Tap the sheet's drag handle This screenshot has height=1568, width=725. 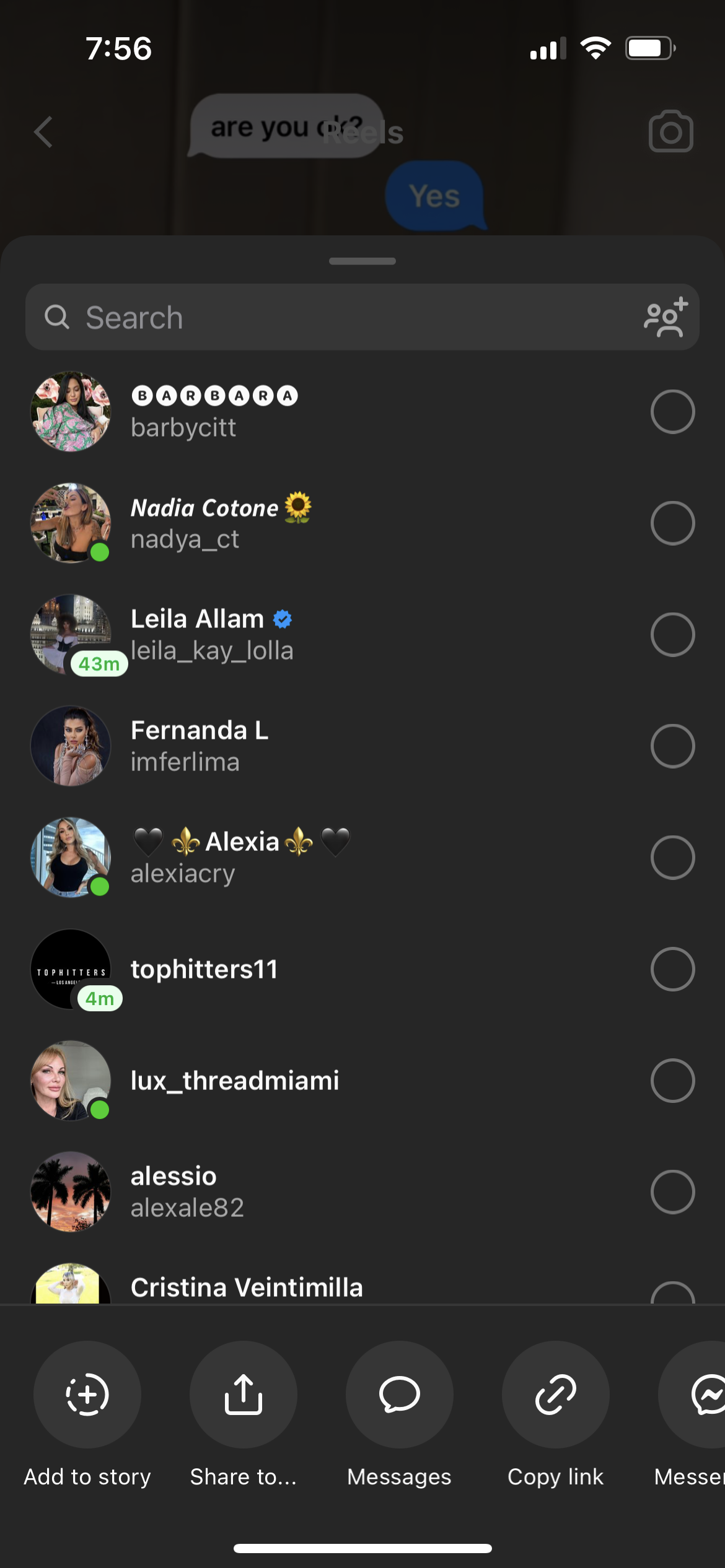click(x=362, y=261)
